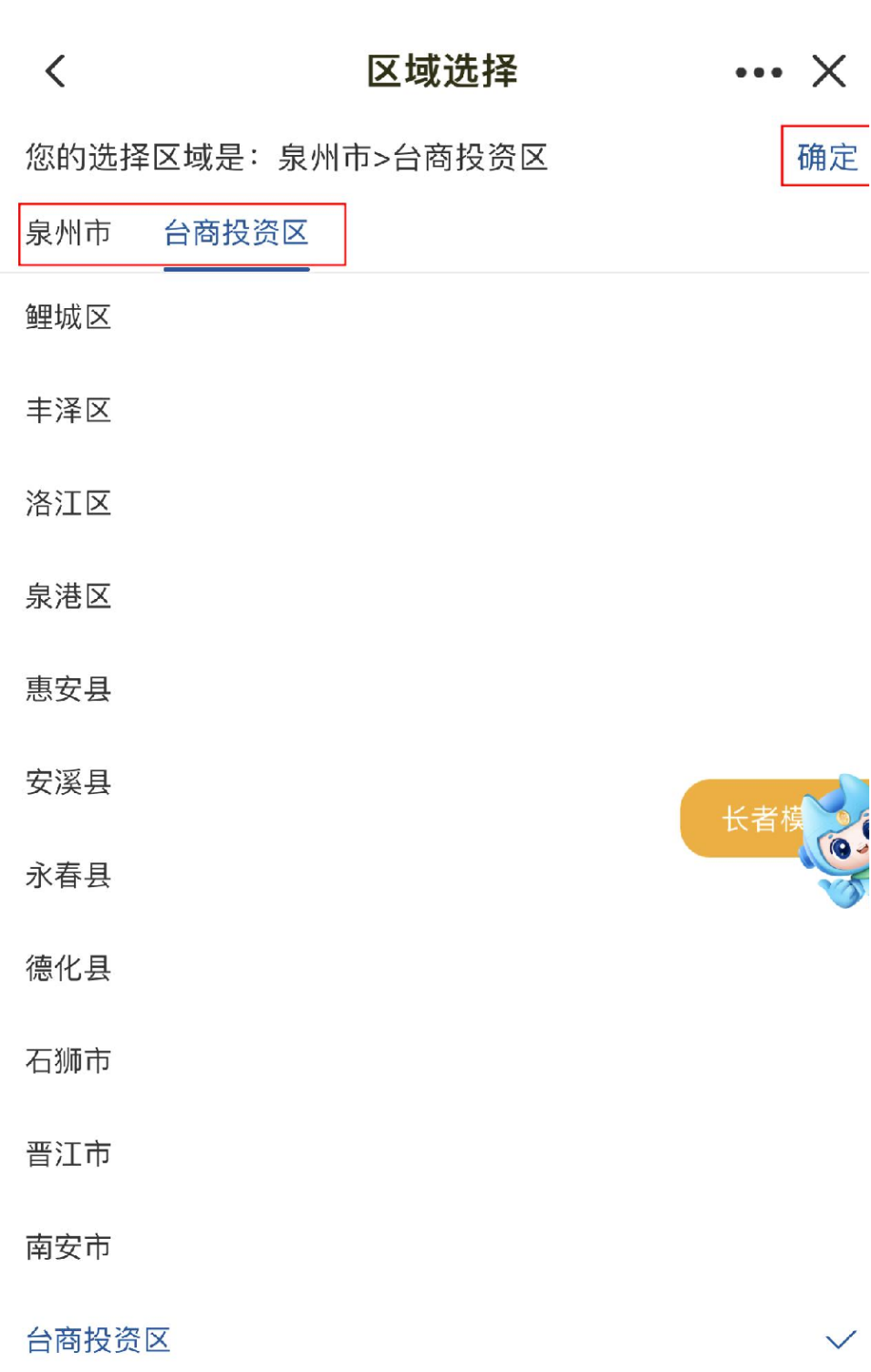Choose 泉港区 district

click(68, 596)
